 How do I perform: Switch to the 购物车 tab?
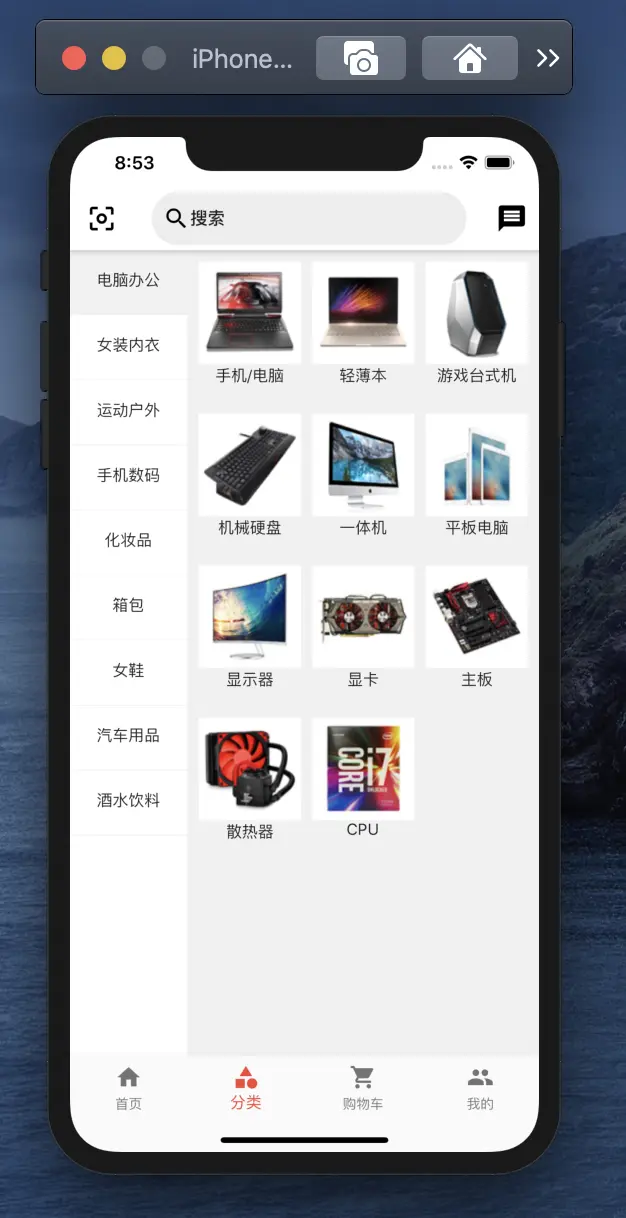tap(362, 1088)
